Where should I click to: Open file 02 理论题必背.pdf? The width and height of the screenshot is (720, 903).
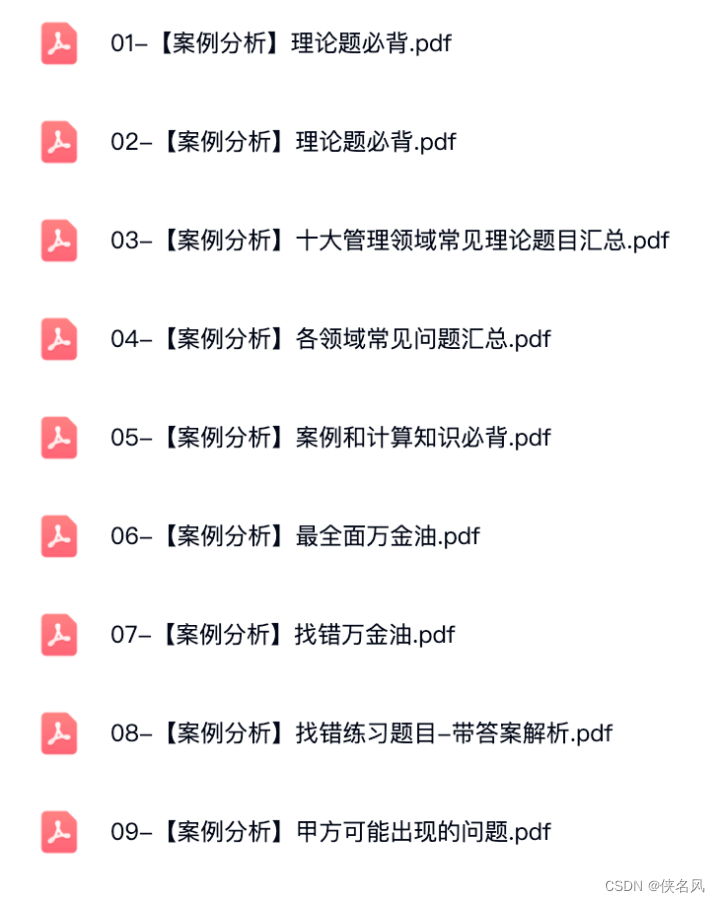pos(283,142)
